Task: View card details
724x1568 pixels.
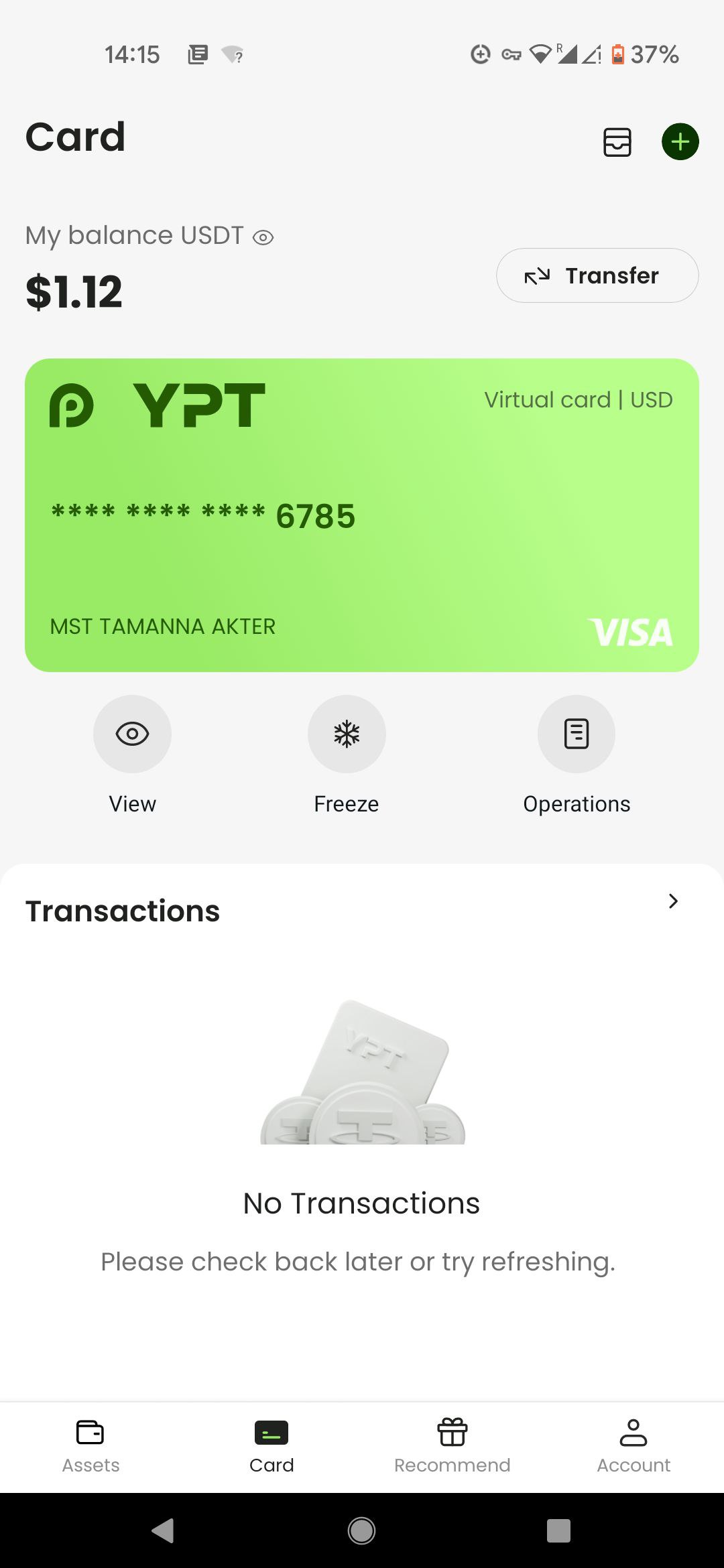Action: pos(132,734)
